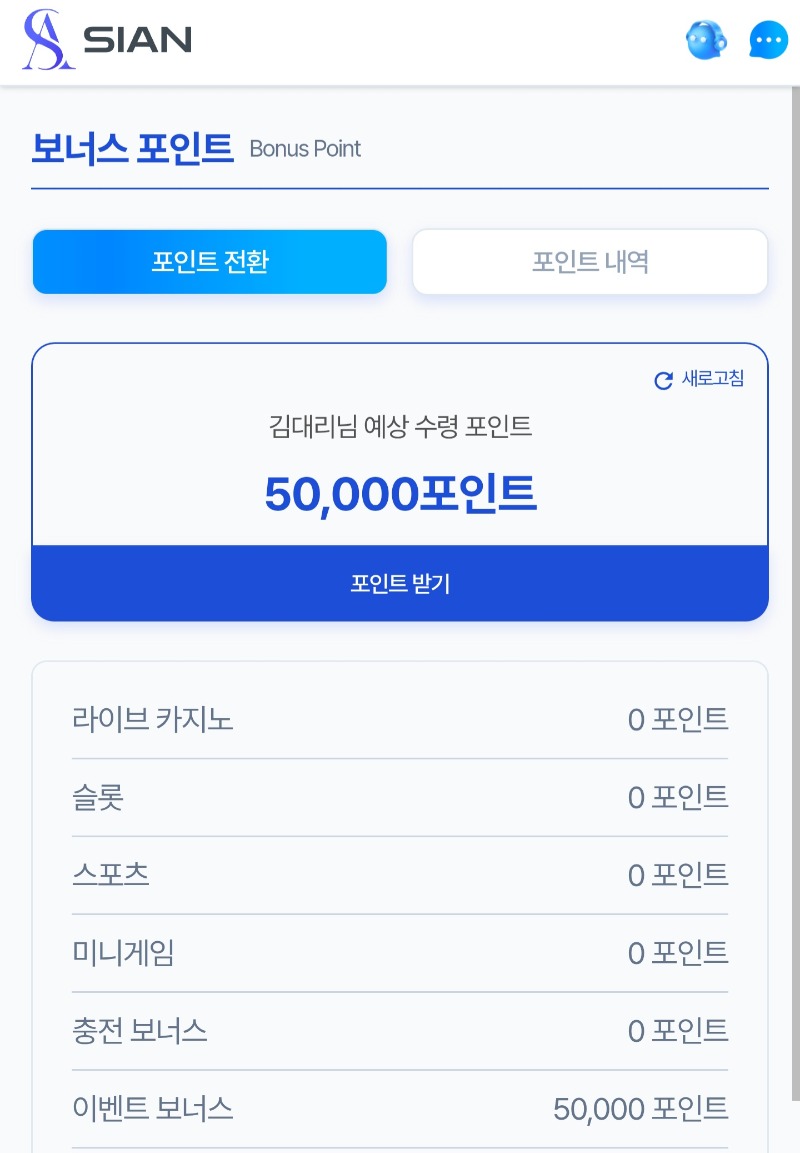Switch to the 포인트 내역 tab

590,262
